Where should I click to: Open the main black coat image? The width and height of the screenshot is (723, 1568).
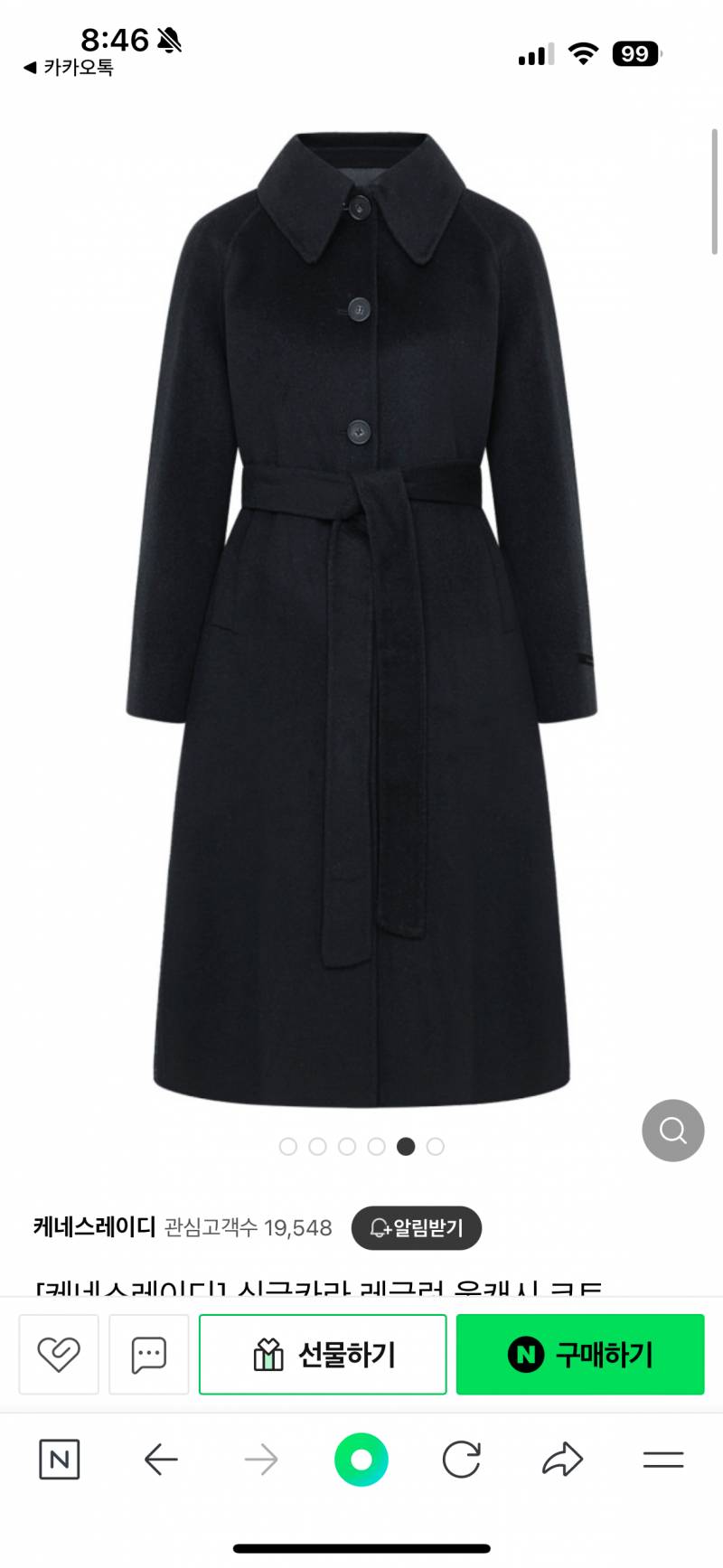361,615
